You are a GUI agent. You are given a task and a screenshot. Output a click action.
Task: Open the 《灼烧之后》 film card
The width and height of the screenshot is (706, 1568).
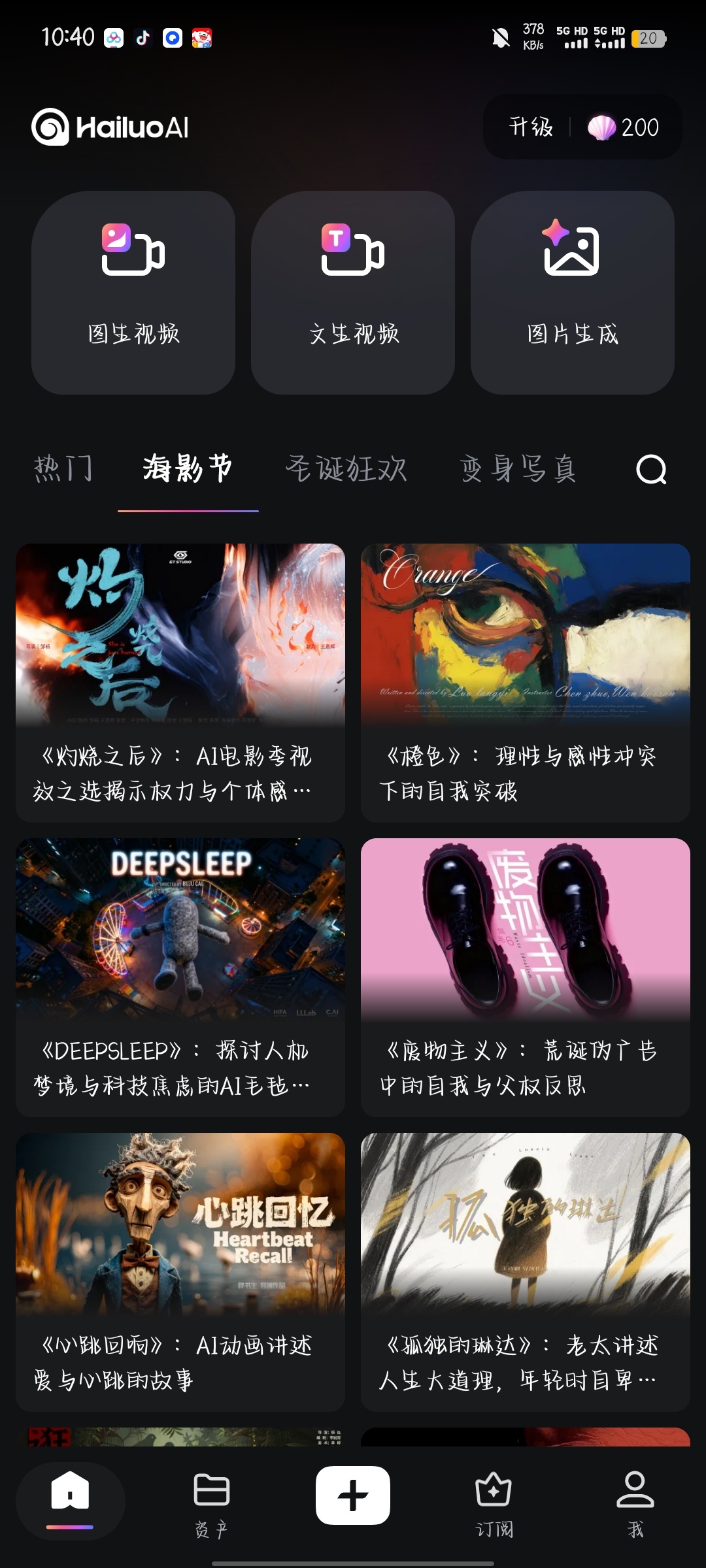pos(180,682)
